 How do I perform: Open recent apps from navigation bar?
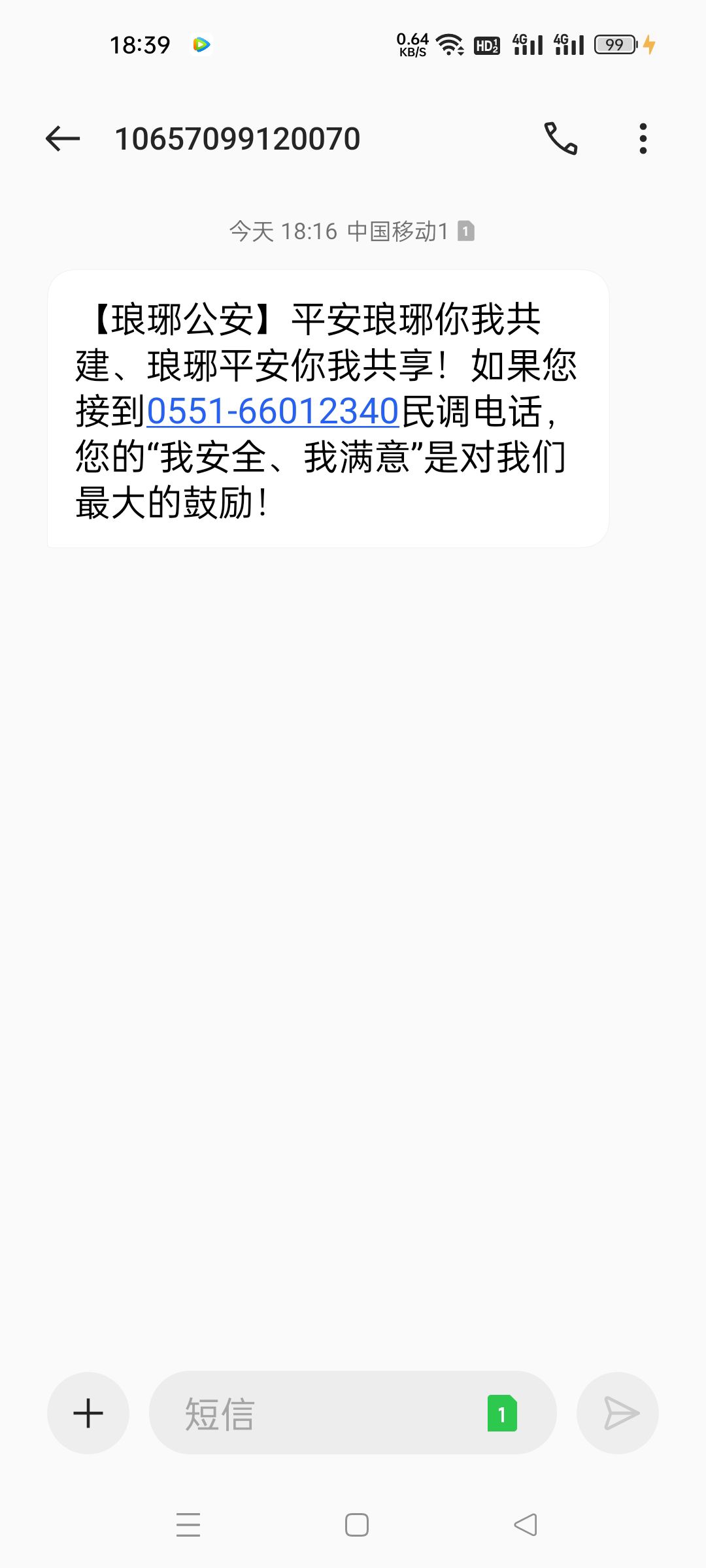tap(188, 1525)
